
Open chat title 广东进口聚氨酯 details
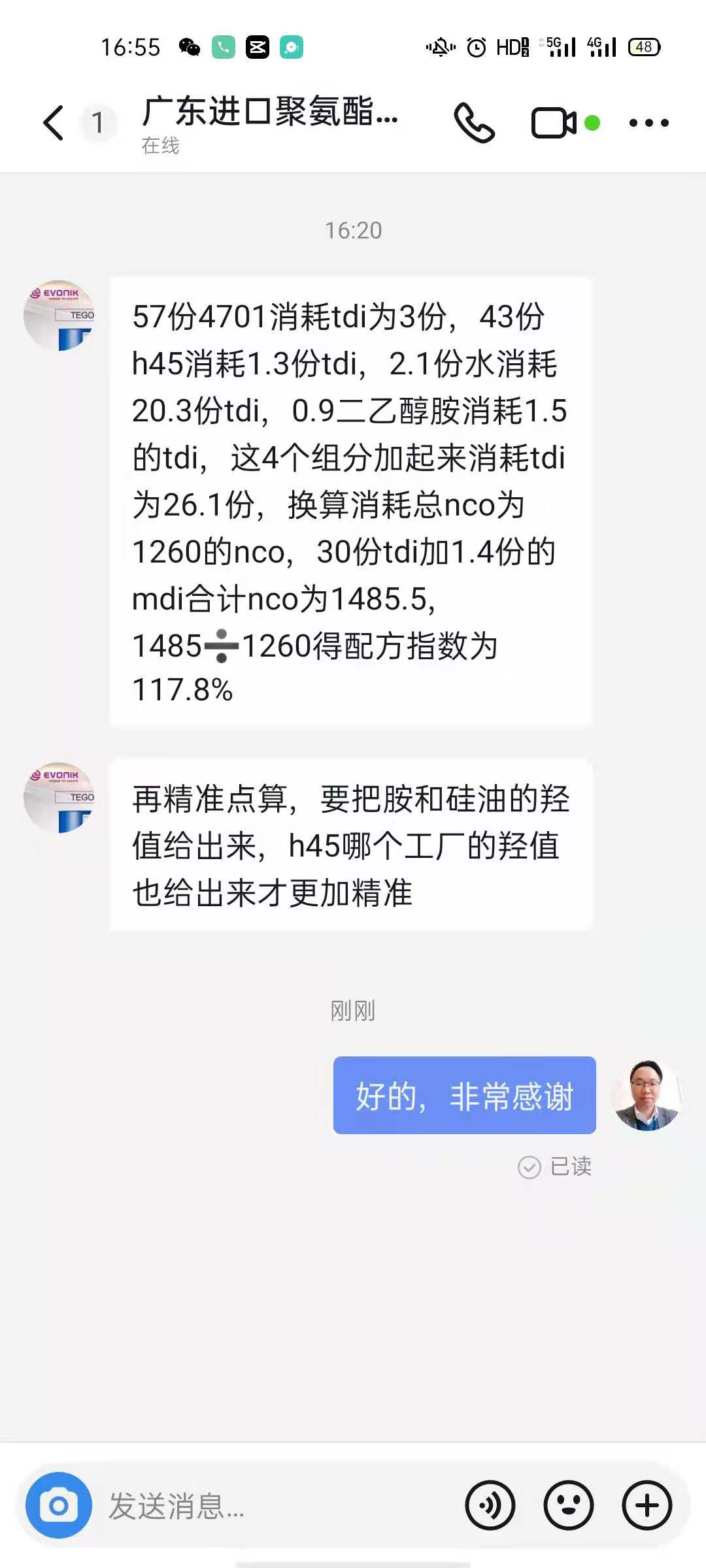tap(269, 111)
